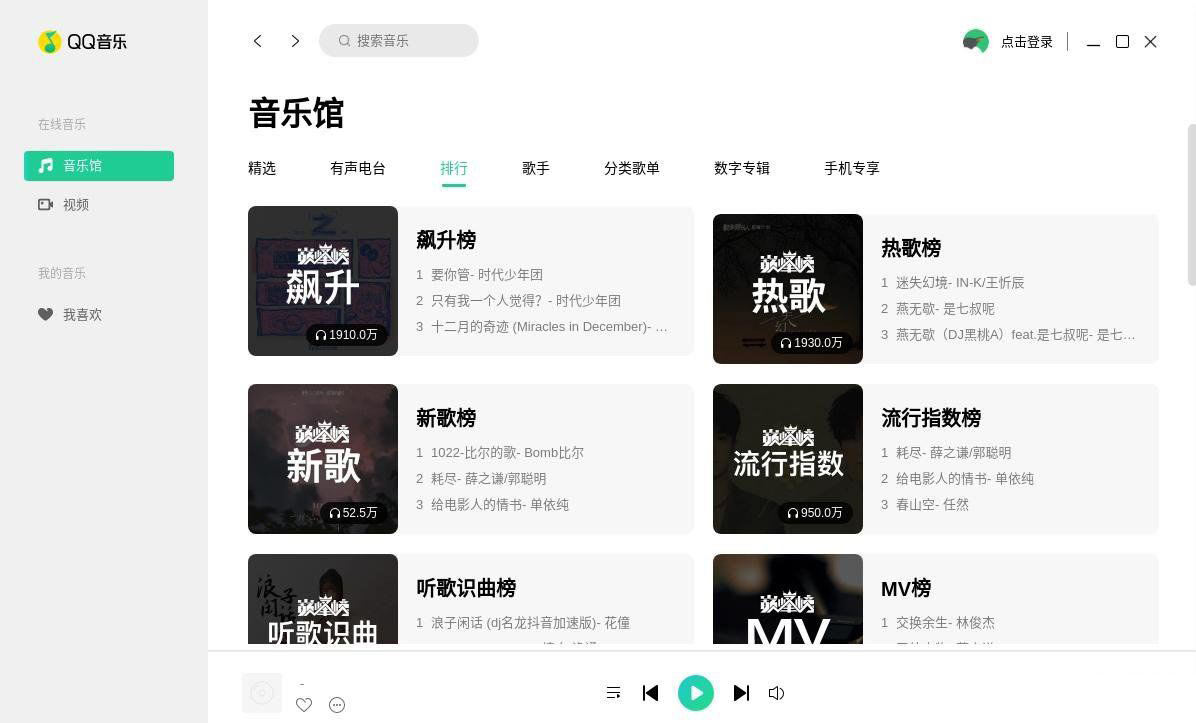Open the 数字专辑 tab
The image size is (1196, 723).
(742, 168)
